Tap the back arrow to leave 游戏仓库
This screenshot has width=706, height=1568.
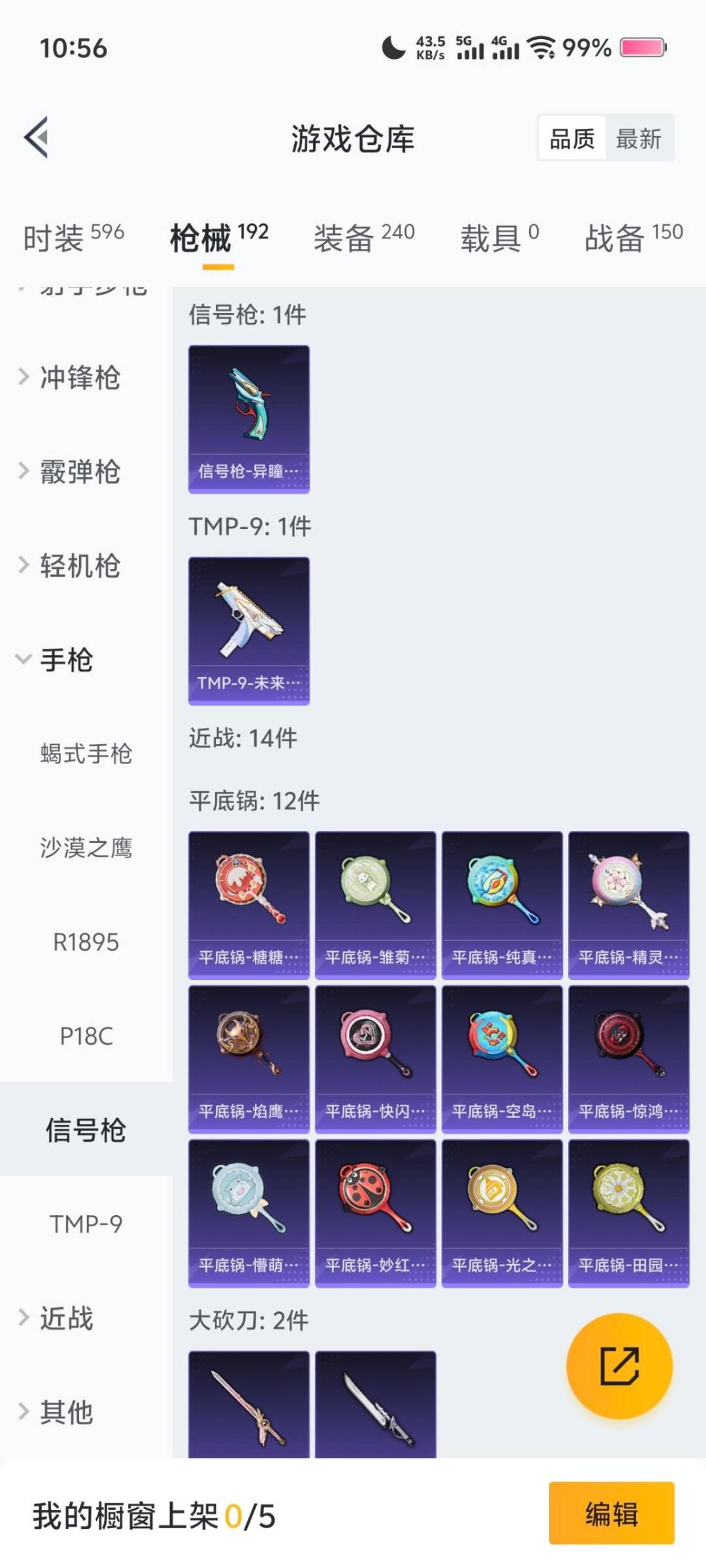(x=37, y=138)
